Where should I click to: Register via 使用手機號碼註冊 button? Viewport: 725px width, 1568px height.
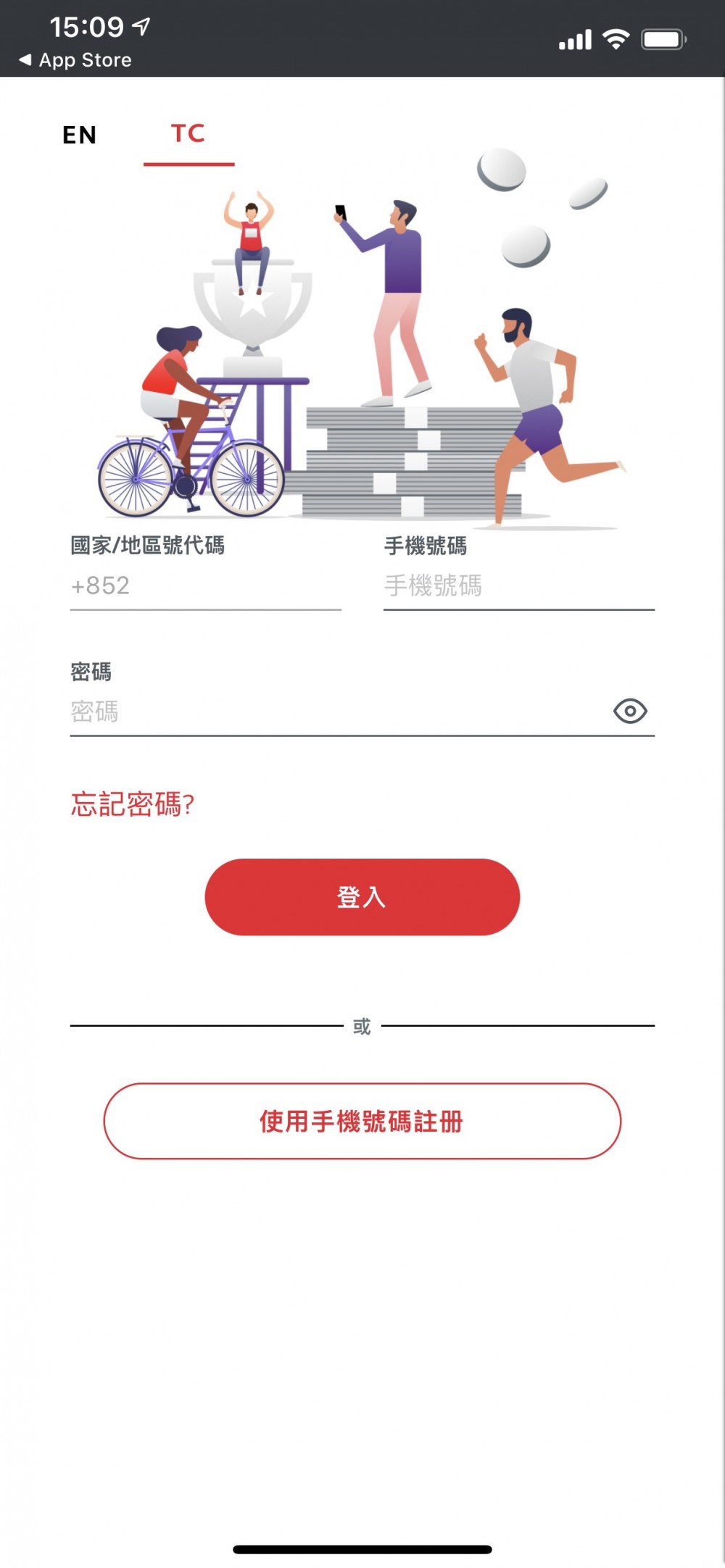click(362, 1122)
